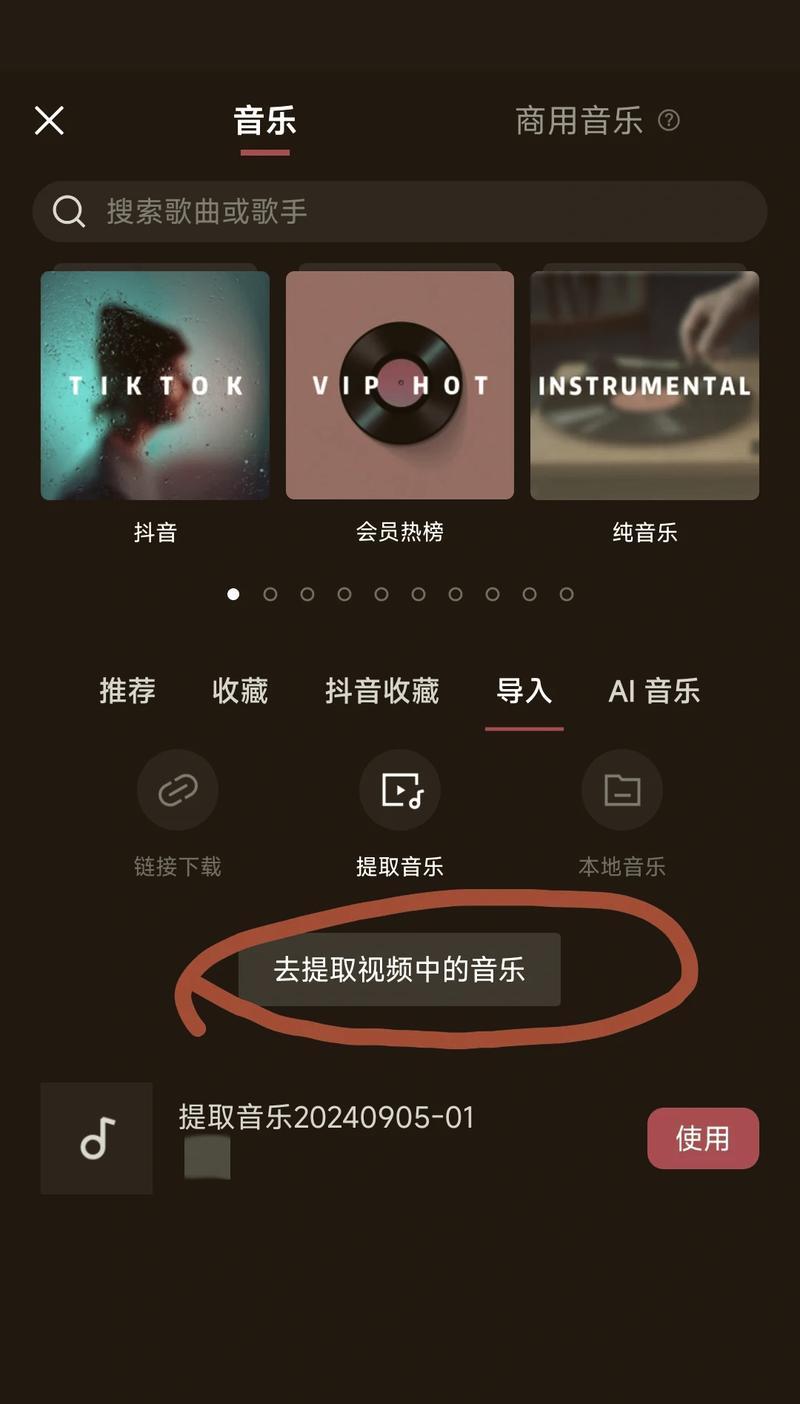Screen dimensions: 800x1404
Task: Open the 会员热榜 category card
Action: (400, 386)
